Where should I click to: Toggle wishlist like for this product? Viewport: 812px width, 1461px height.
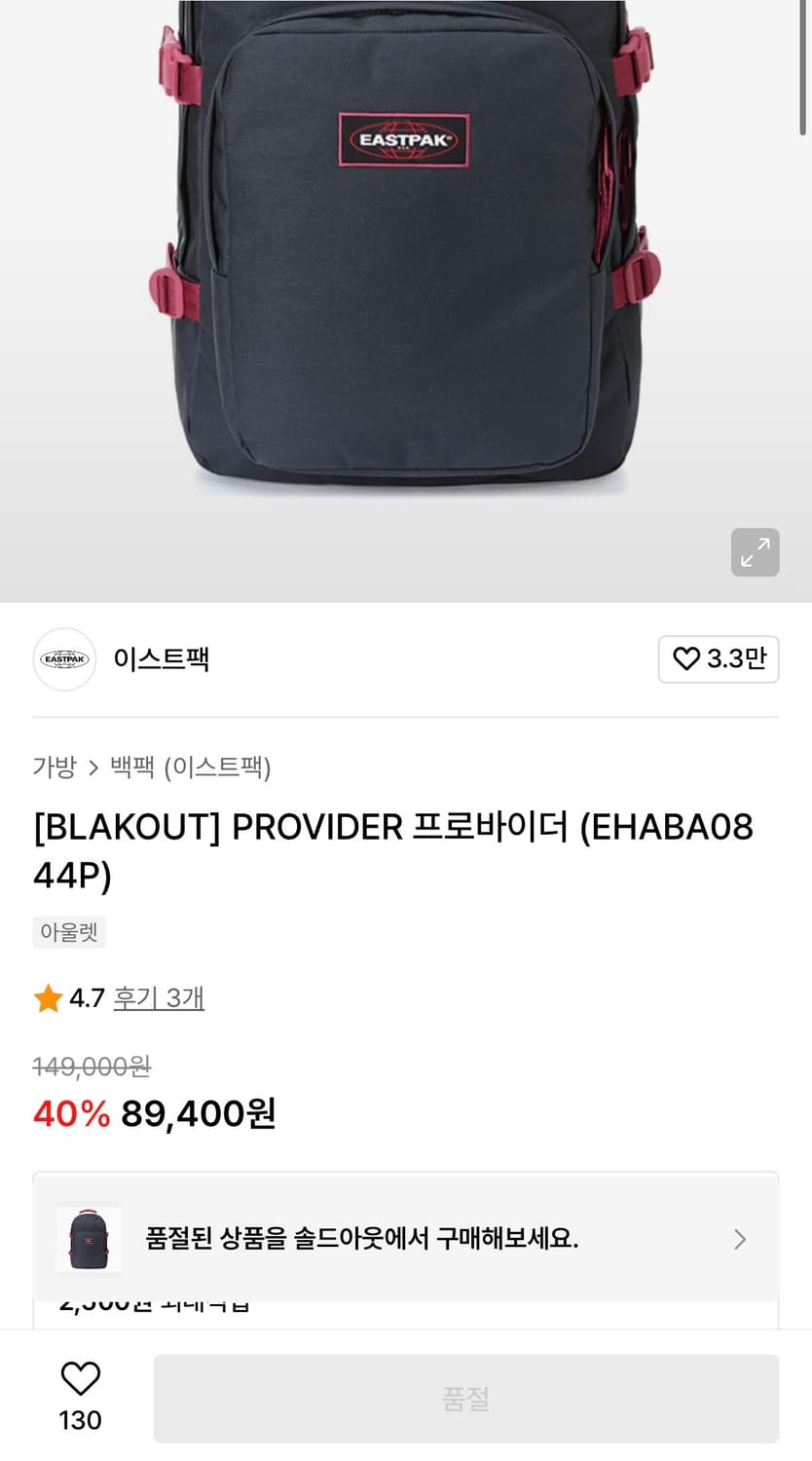tap(80, 1378)
